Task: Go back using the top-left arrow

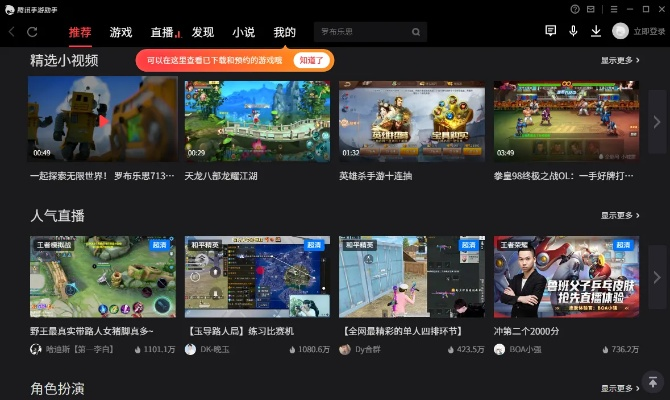Action: click(x=11, y=32)
